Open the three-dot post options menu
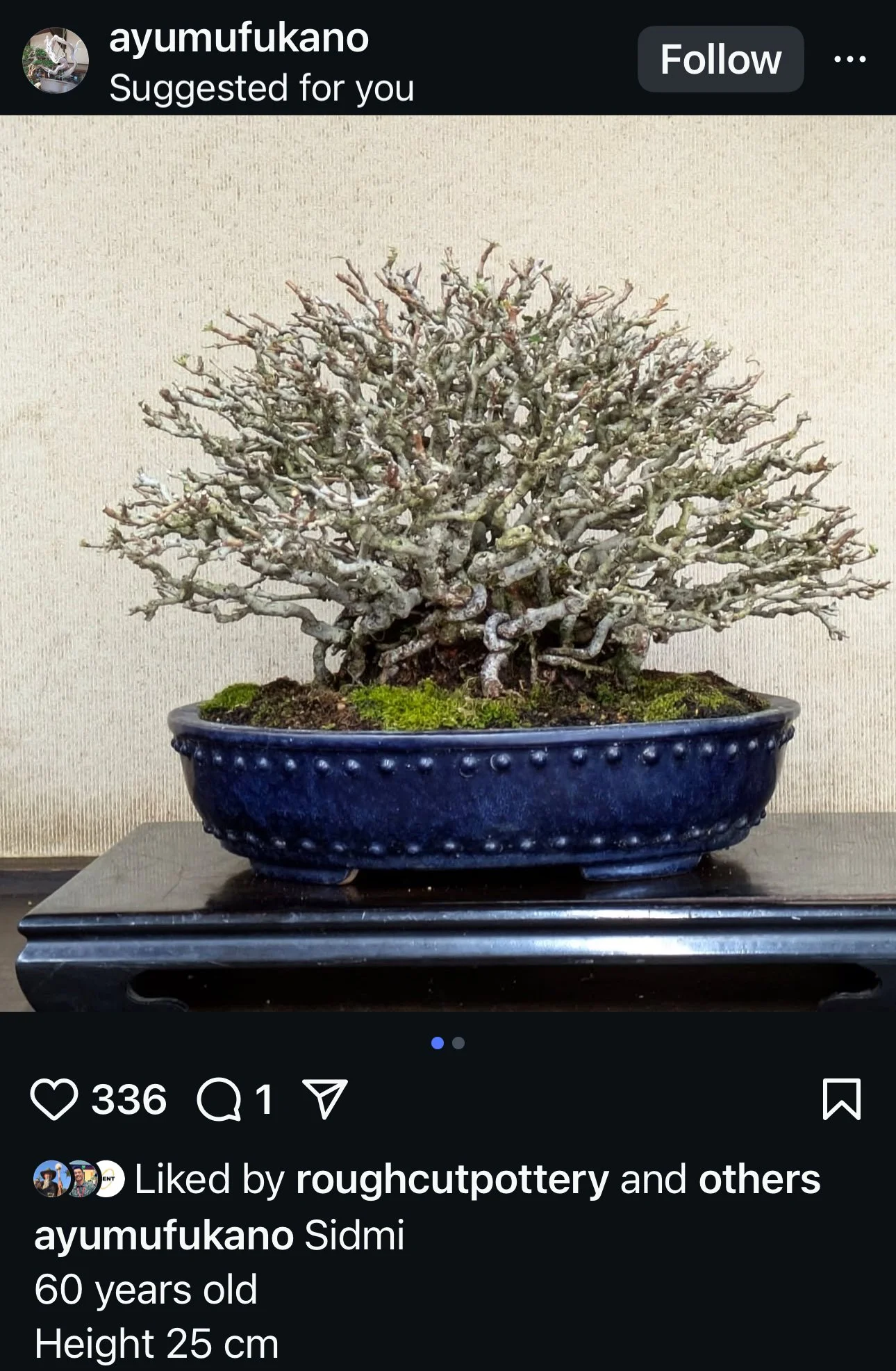This screenshot has width=896, height=1371. pyautogui.click(x=849, y=59)
